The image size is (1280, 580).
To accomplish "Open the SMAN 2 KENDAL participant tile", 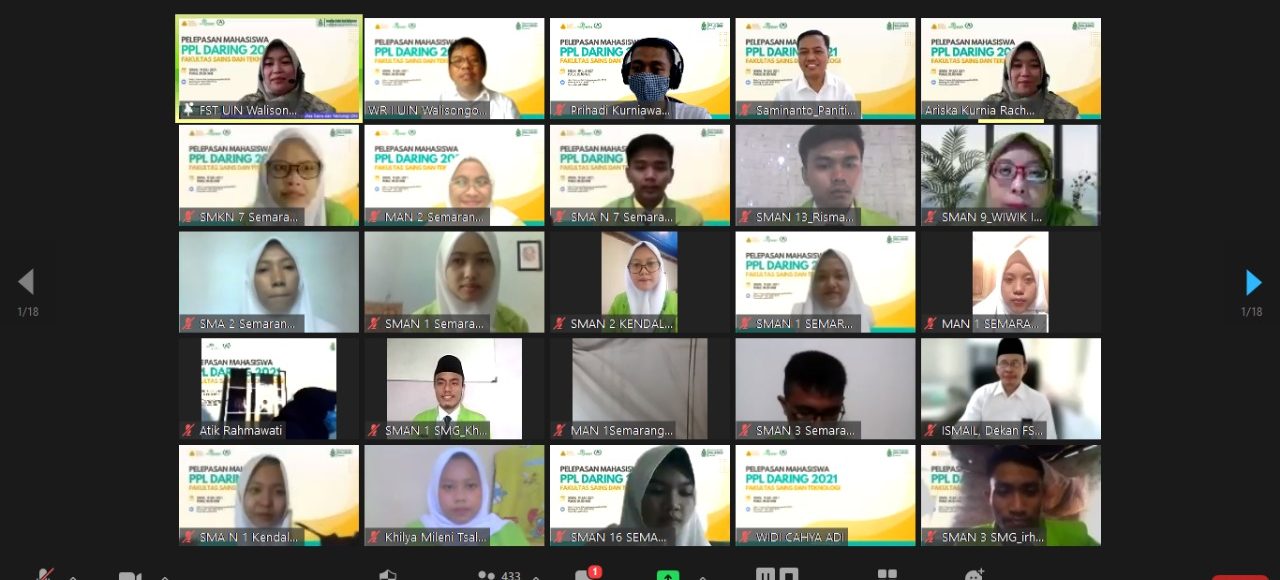I will click(x=640, y=282).
